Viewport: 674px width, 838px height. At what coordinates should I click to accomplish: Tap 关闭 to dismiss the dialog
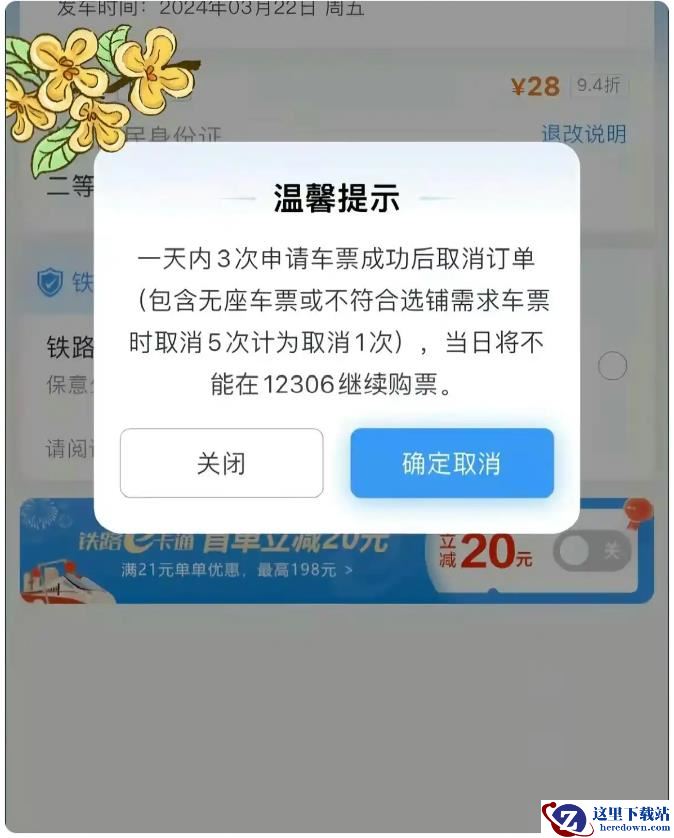click(x=221, y=464)
